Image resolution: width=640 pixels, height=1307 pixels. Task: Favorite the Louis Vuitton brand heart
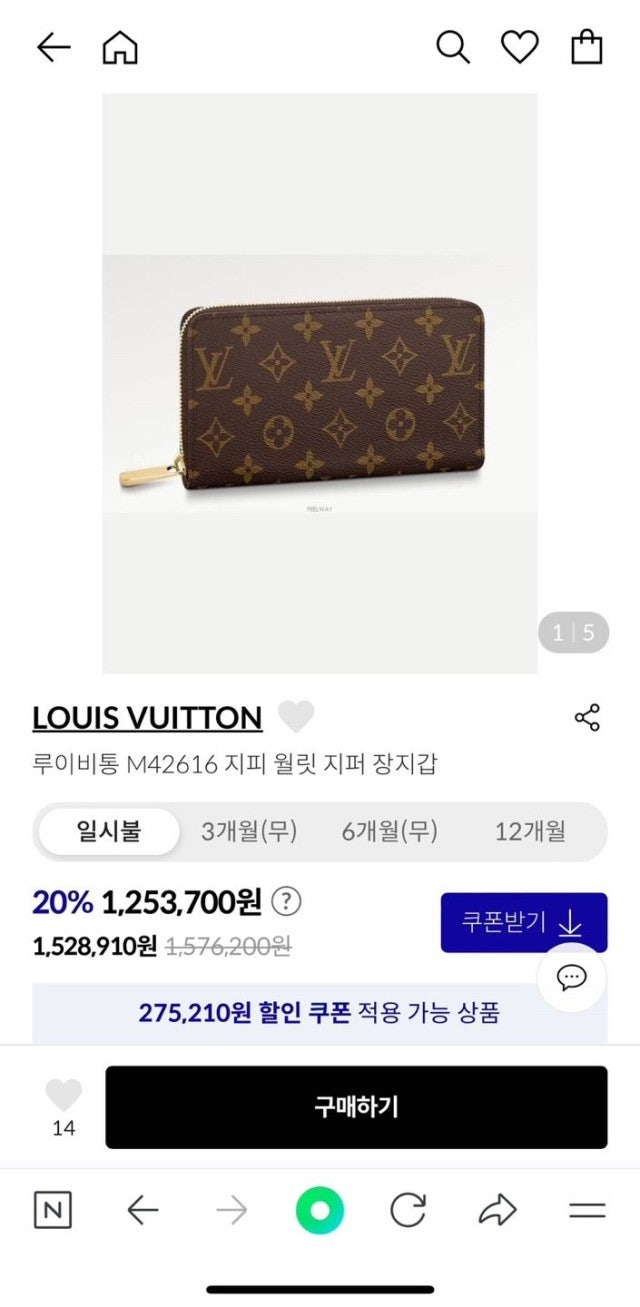pyautogui.click(x=295, y=717)
